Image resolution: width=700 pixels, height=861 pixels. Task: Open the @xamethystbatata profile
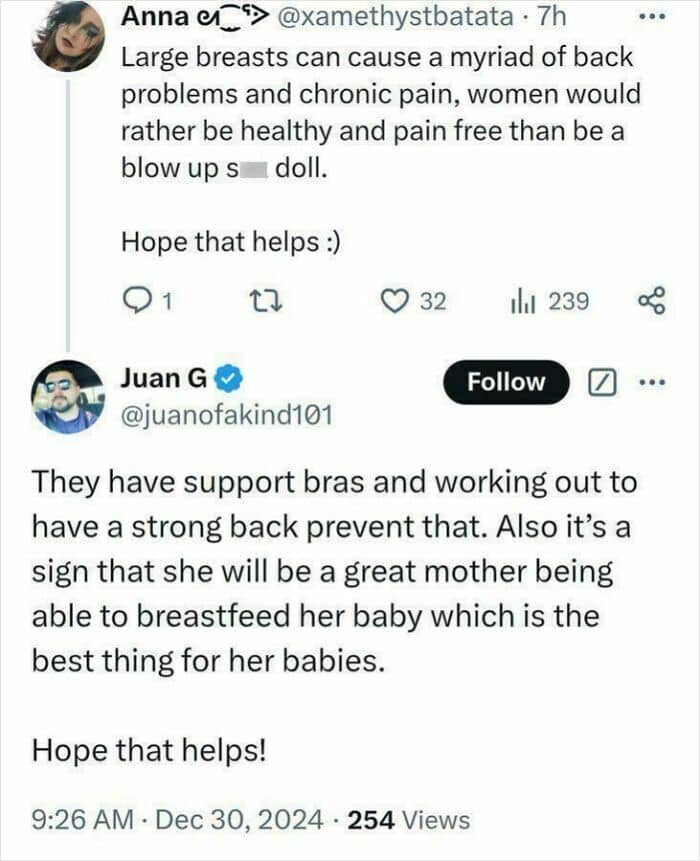click(x=396, y=16)
